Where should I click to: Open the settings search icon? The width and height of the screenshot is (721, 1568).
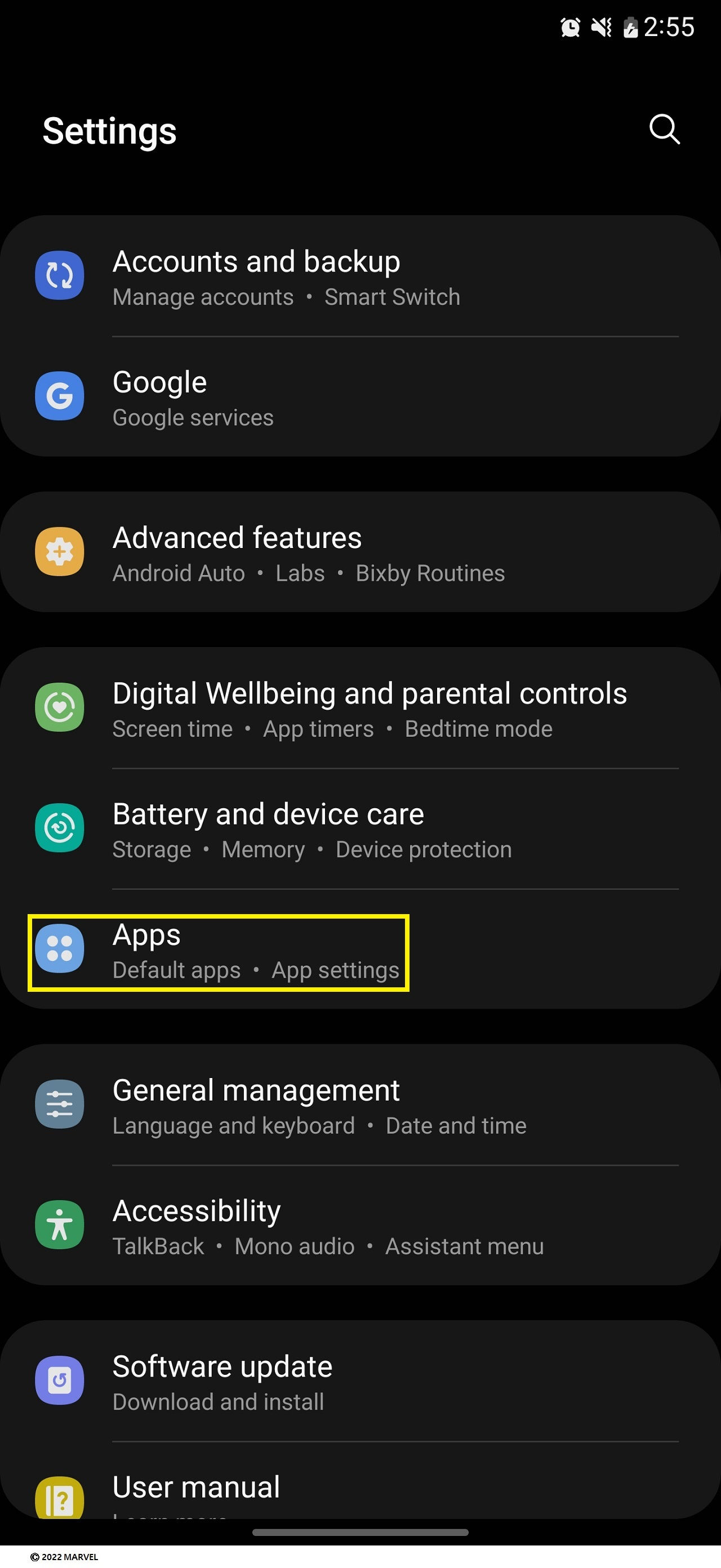[664, 130]
